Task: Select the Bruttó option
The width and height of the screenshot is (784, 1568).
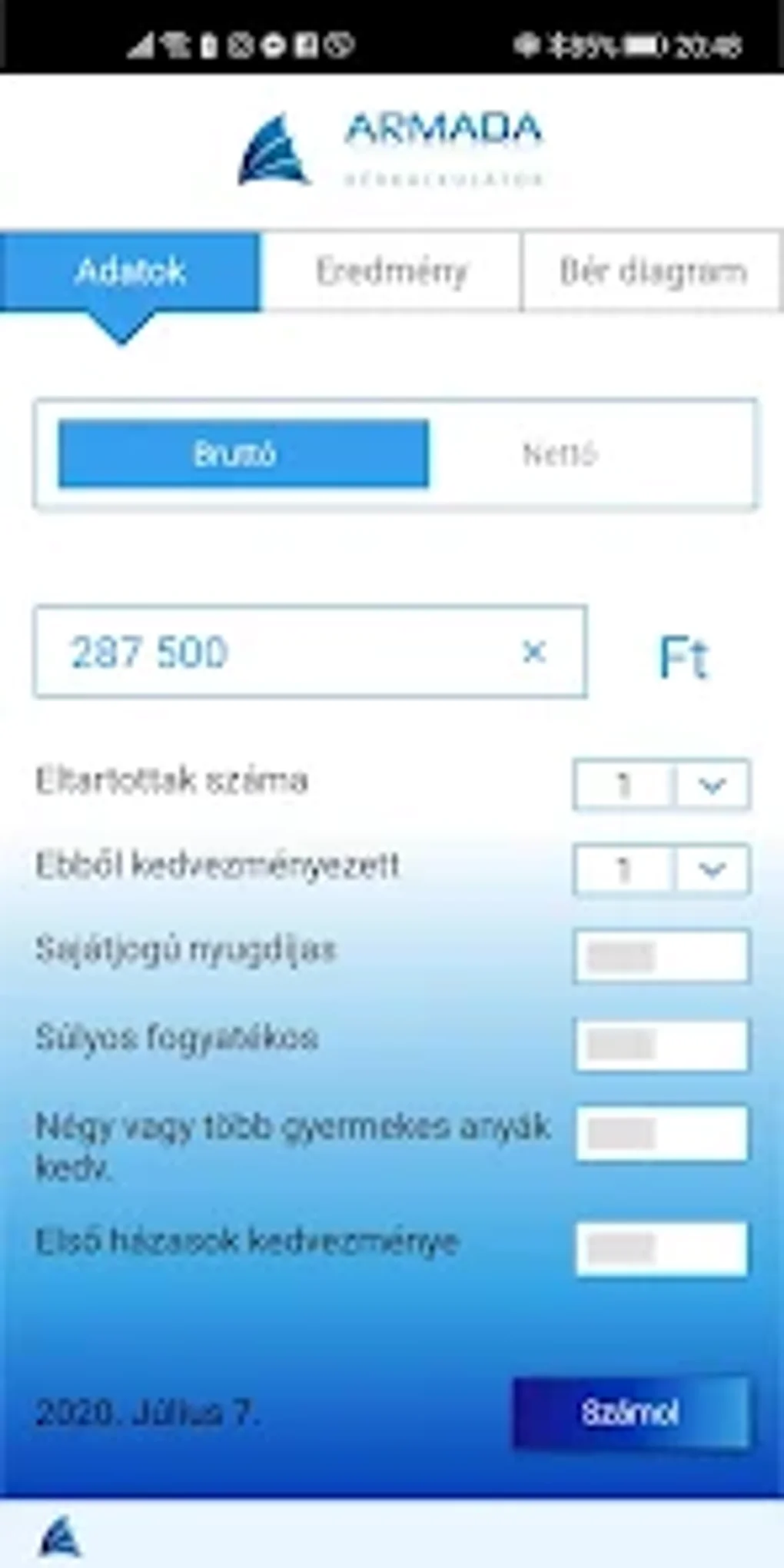Action: (242, 453)
